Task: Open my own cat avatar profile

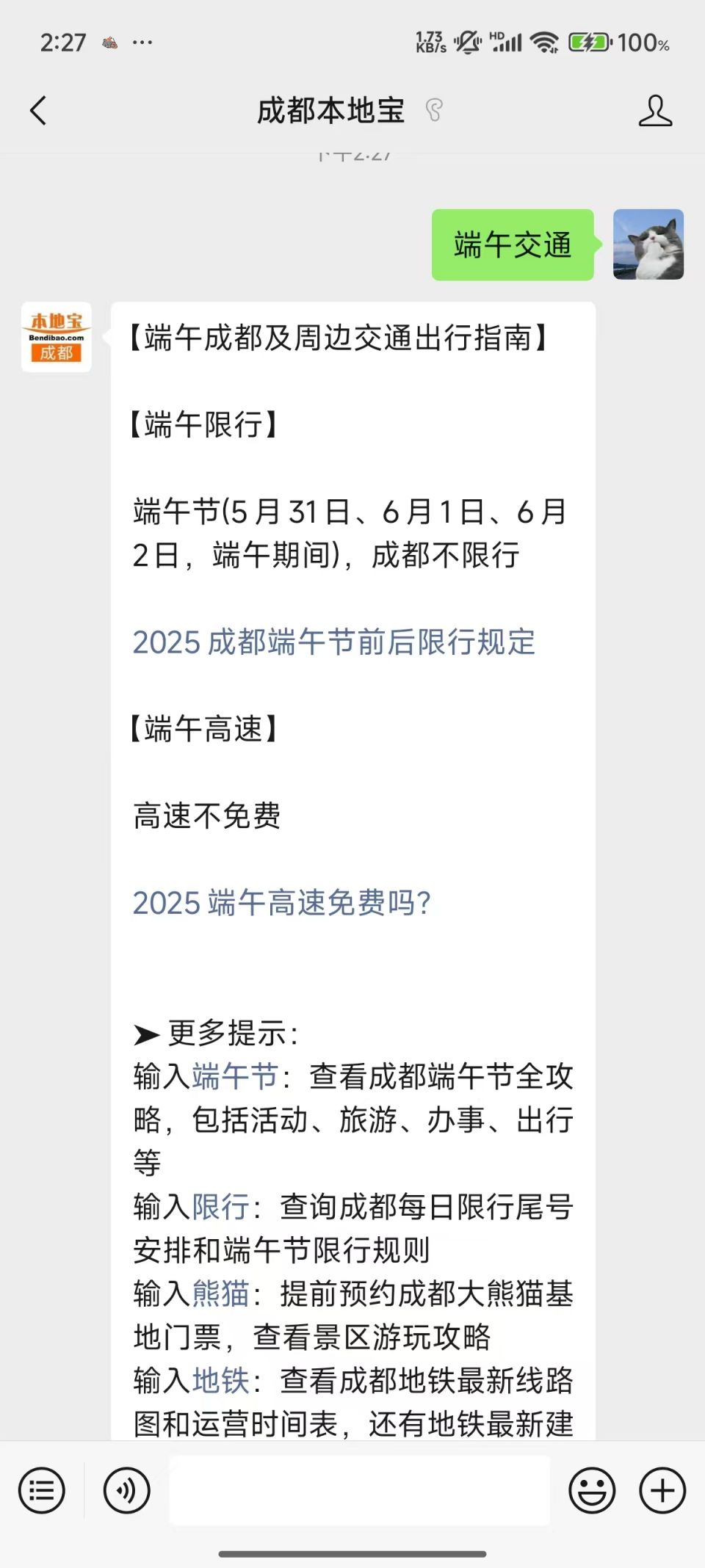Action: tap(648, 244)
